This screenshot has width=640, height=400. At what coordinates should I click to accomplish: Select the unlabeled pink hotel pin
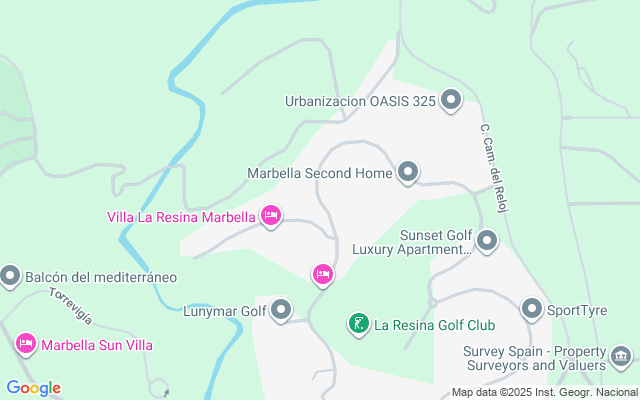click(x=323, y=275)
